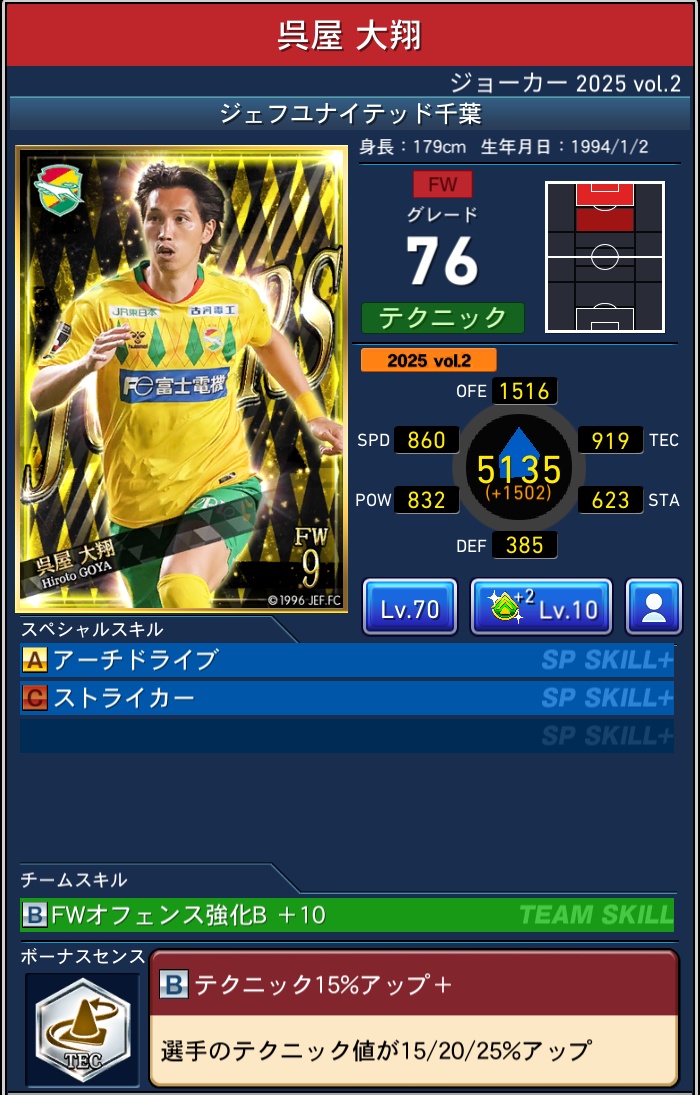Open the Lv.10 training level button

[x=541, y=607]
